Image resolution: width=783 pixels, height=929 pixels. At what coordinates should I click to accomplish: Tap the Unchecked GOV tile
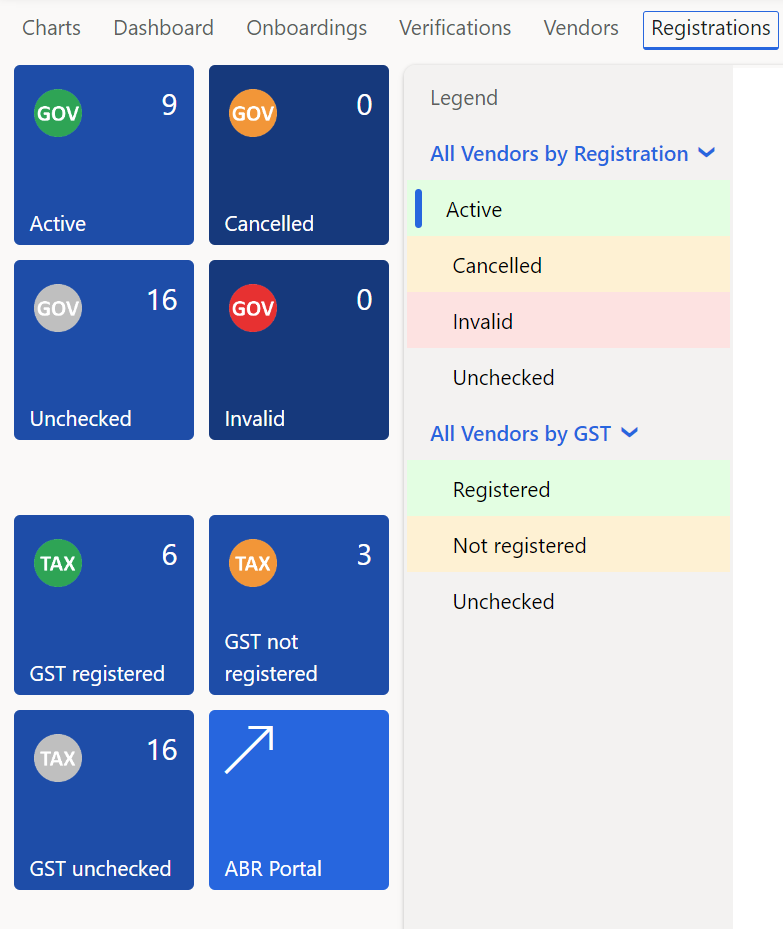[104, 350]
